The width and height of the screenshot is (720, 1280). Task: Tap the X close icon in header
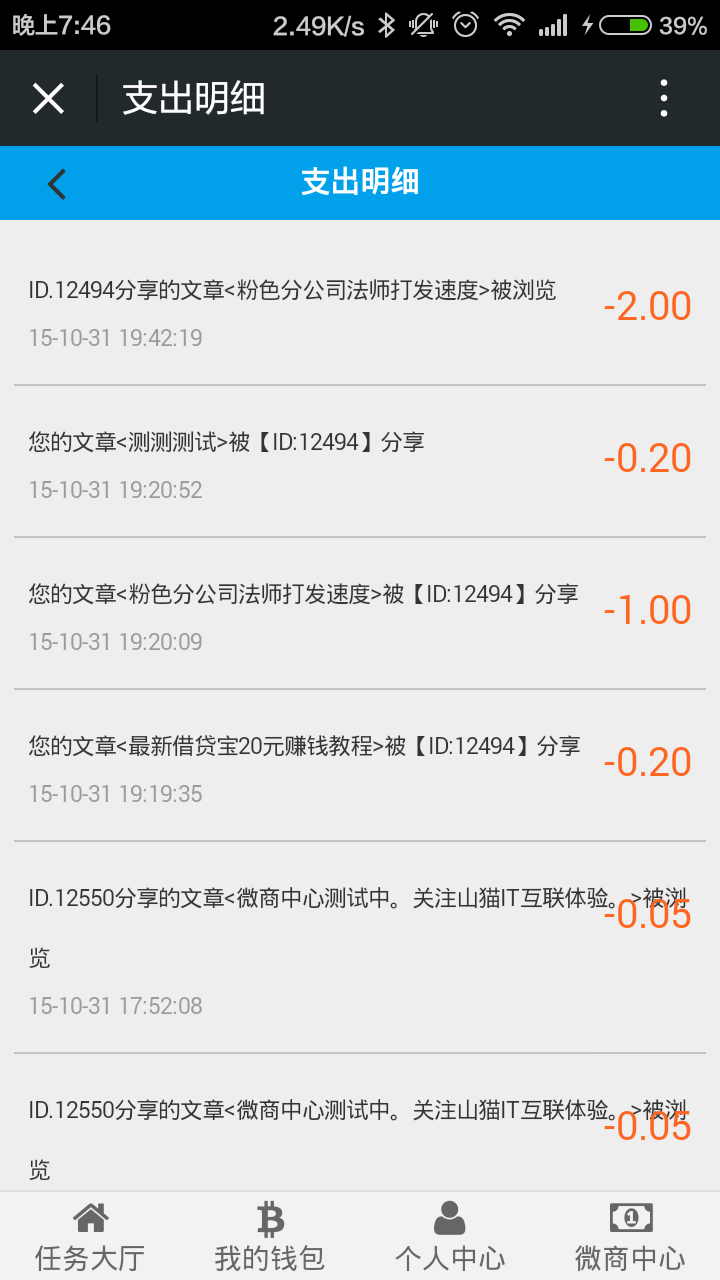pyautogui.click(x=47, y=97)
